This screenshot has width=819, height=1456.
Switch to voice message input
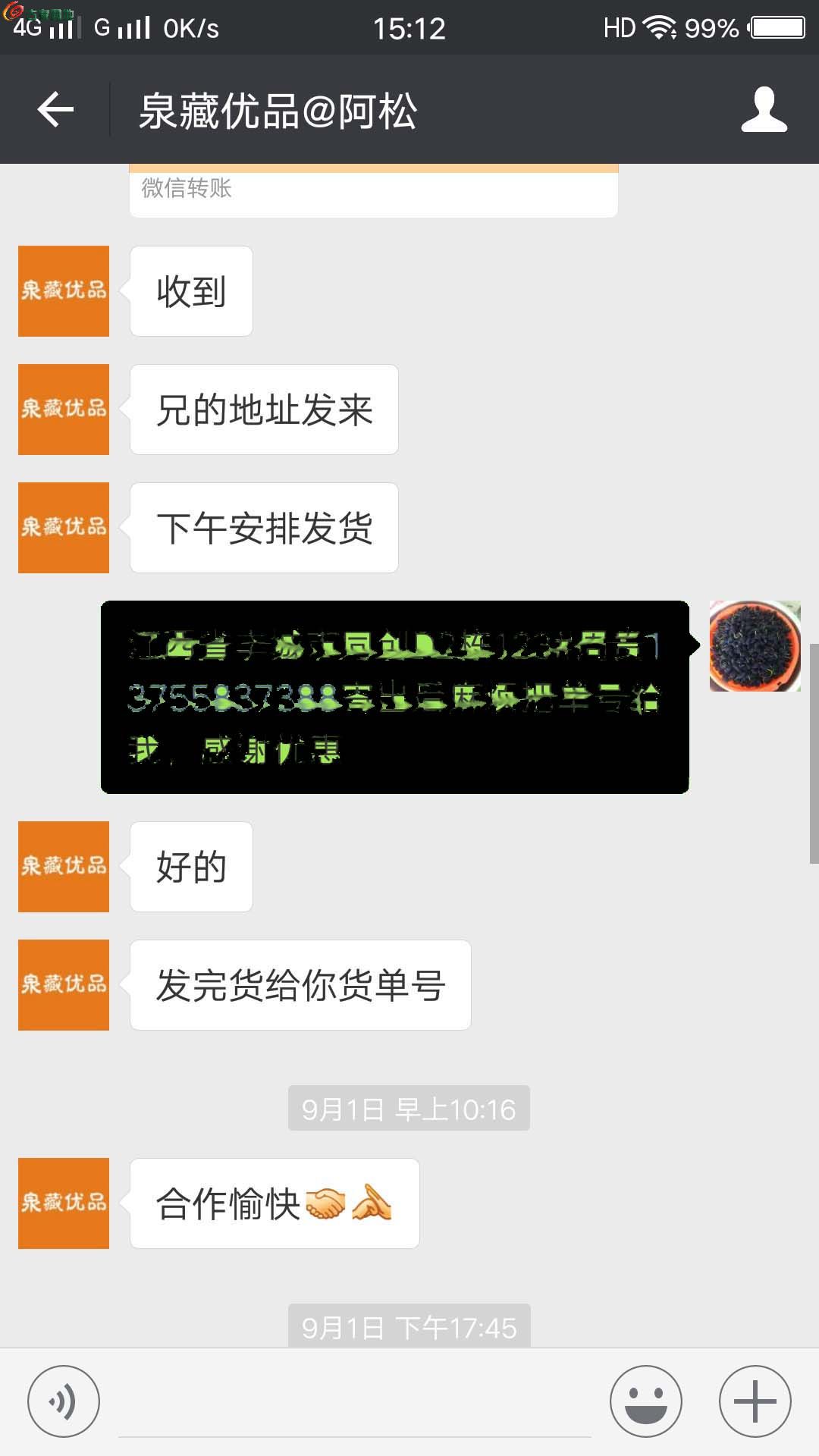click(64, 1401)
